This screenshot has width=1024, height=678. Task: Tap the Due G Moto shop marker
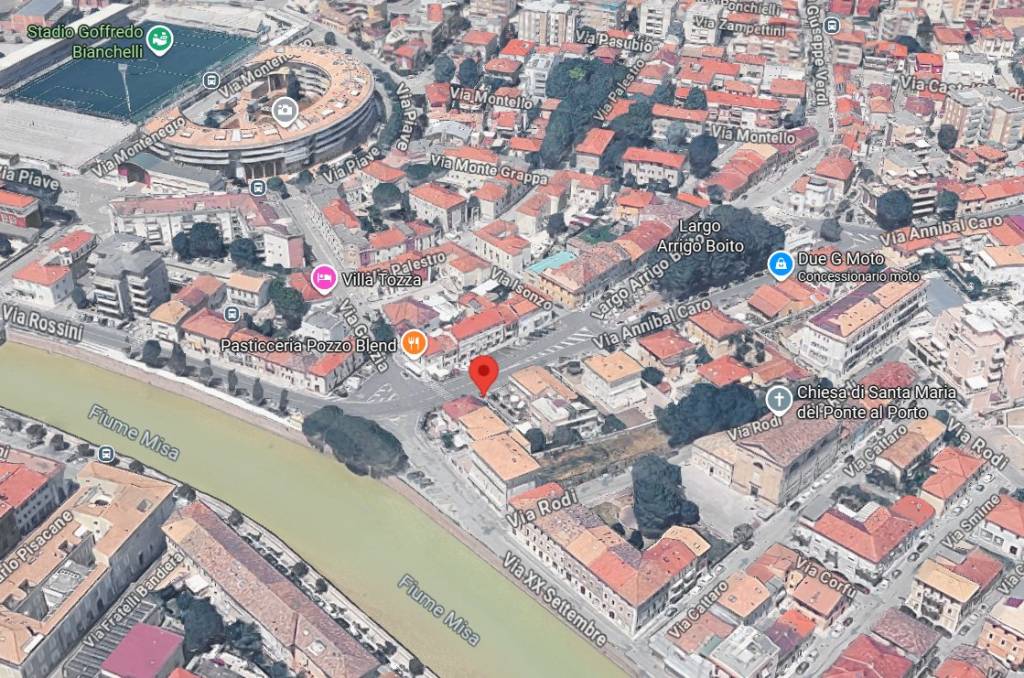(781, 264)
